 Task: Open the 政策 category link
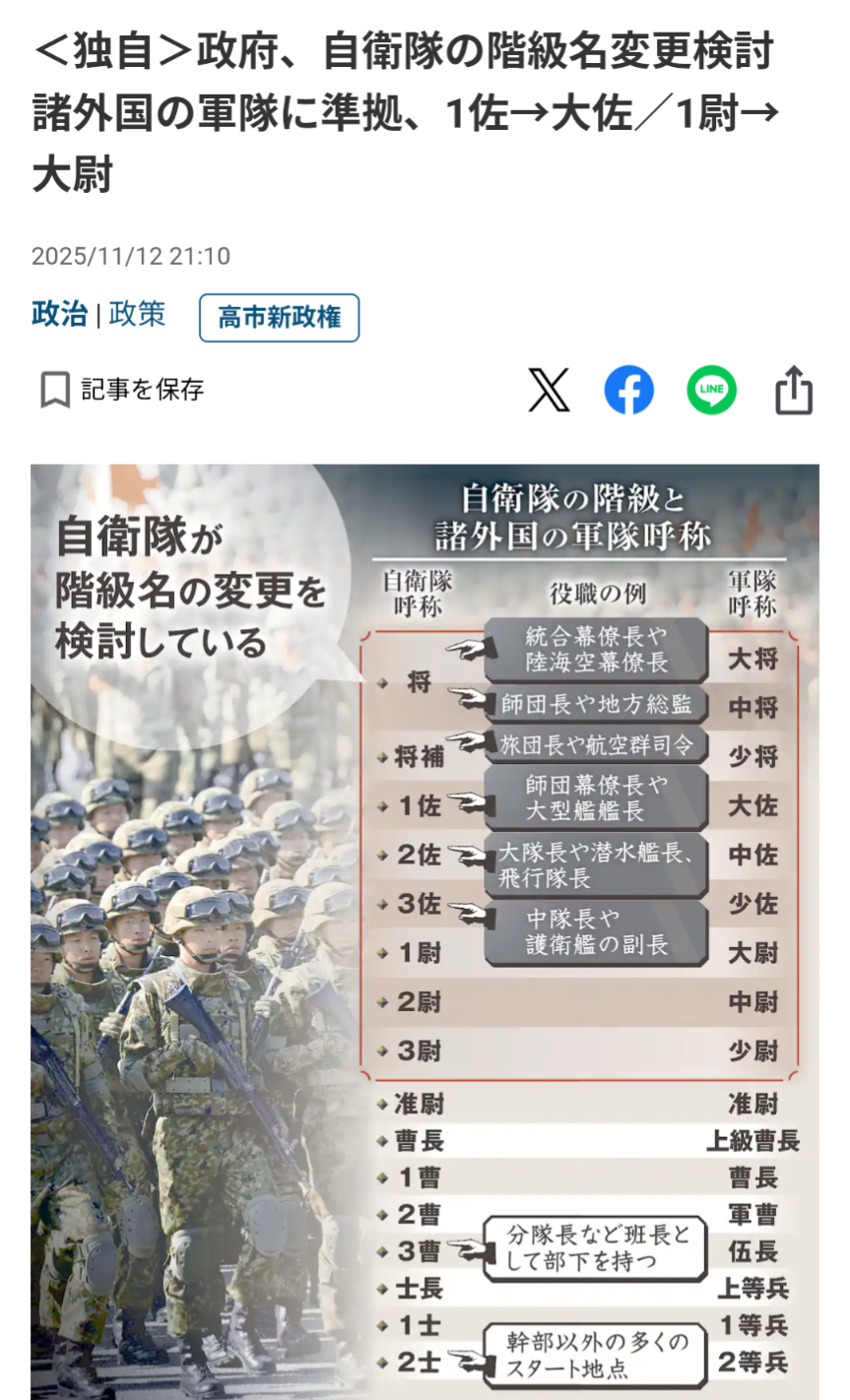pos(137,315)
